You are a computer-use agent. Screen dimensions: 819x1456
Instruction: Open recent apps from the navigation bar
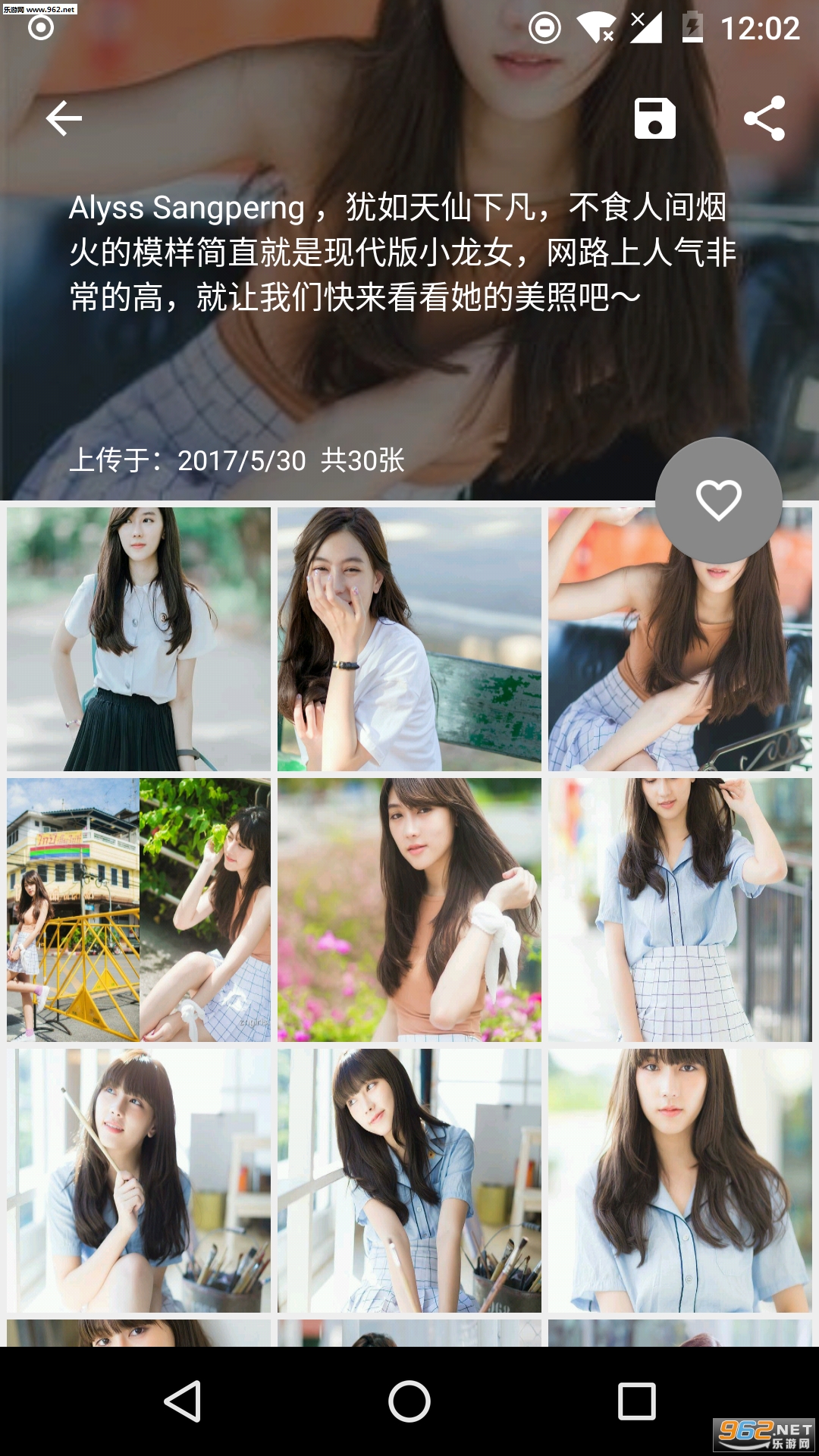[x=637, y=1401]
